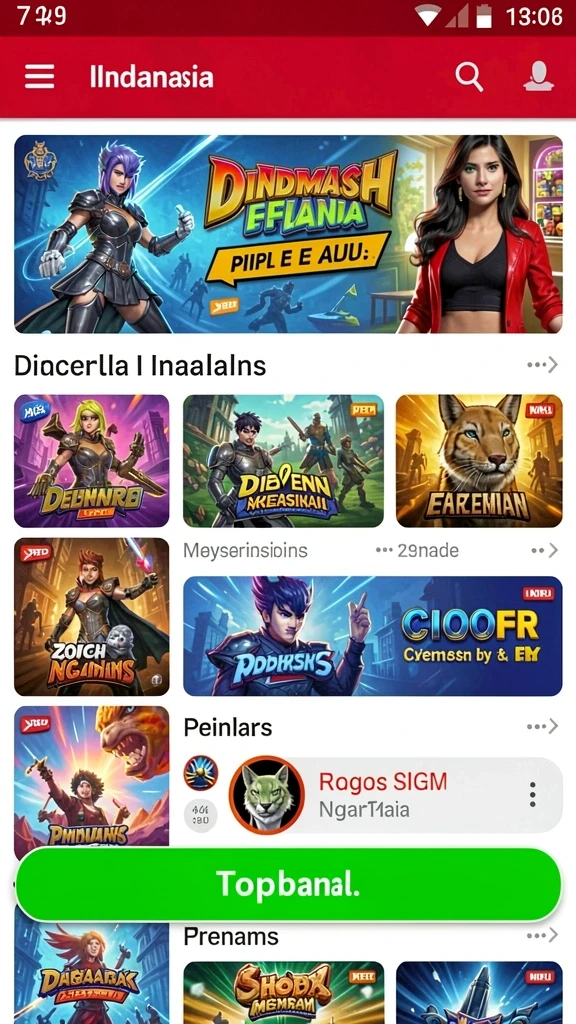
Task: Open the profile account icon
Action: [x=538, y=76]
